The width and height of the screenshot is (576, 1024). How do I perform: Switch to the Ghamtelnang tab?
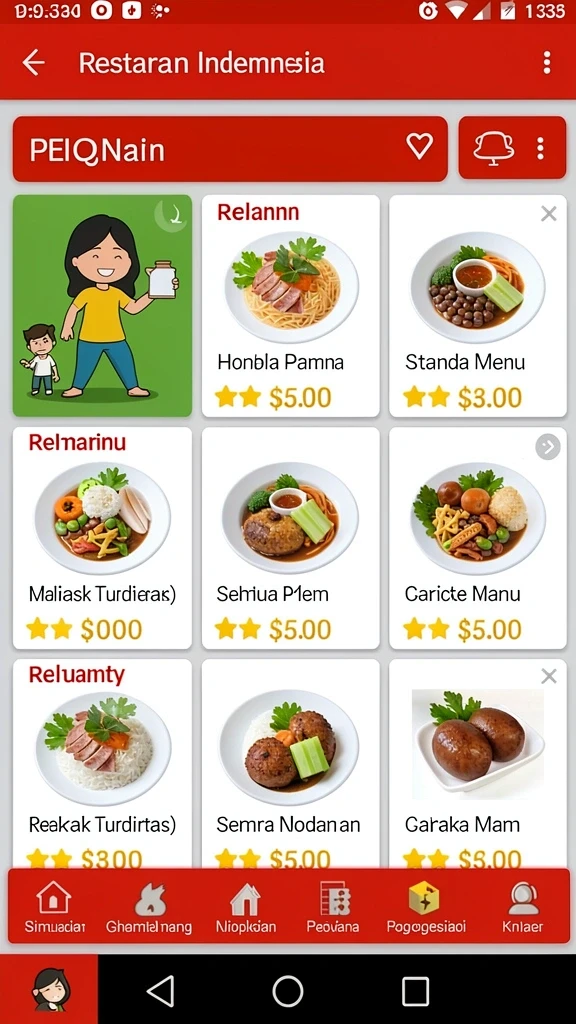click(x=149, y=906)
